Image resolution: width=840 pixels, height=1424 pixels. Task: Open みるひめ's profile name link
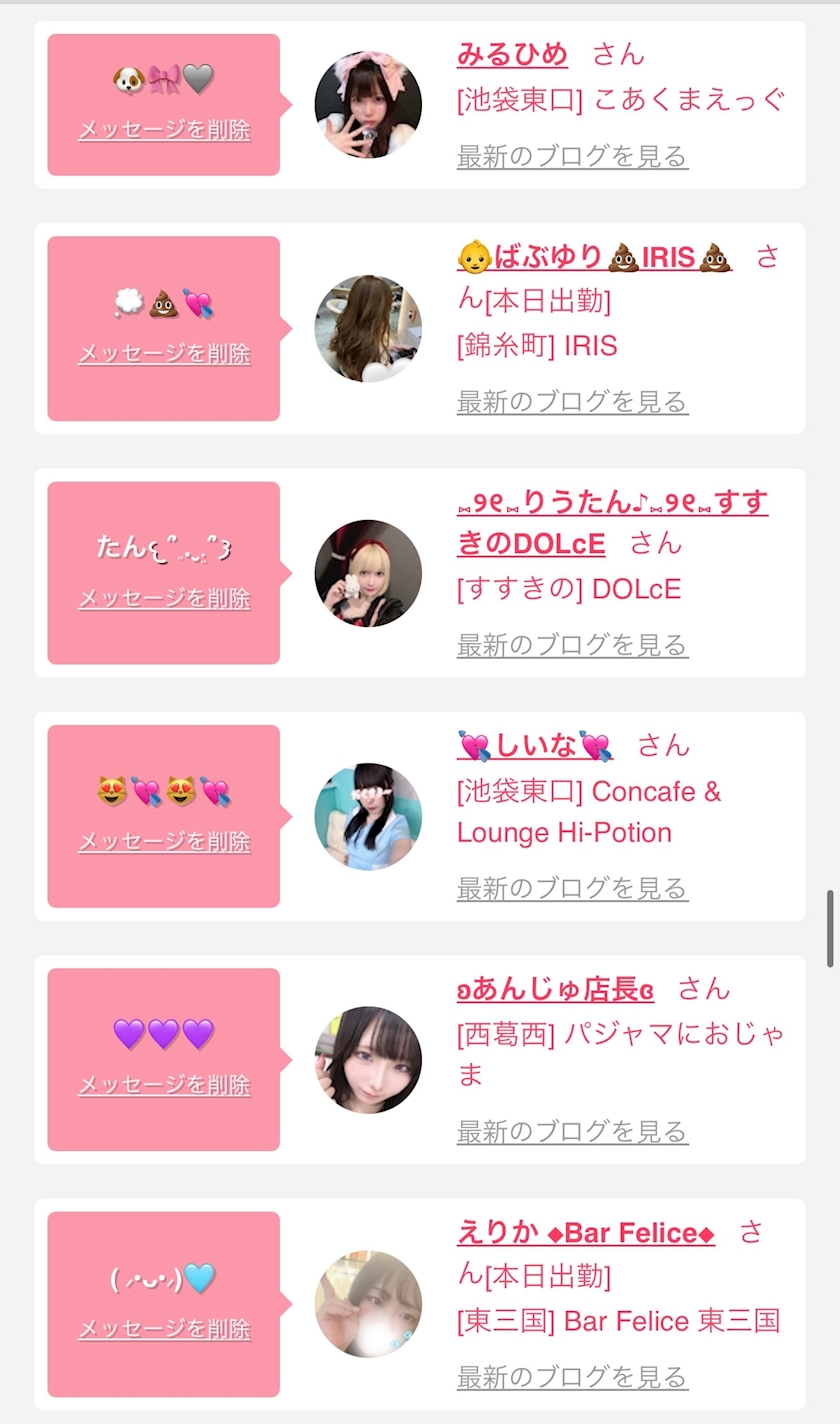(512, 54)
